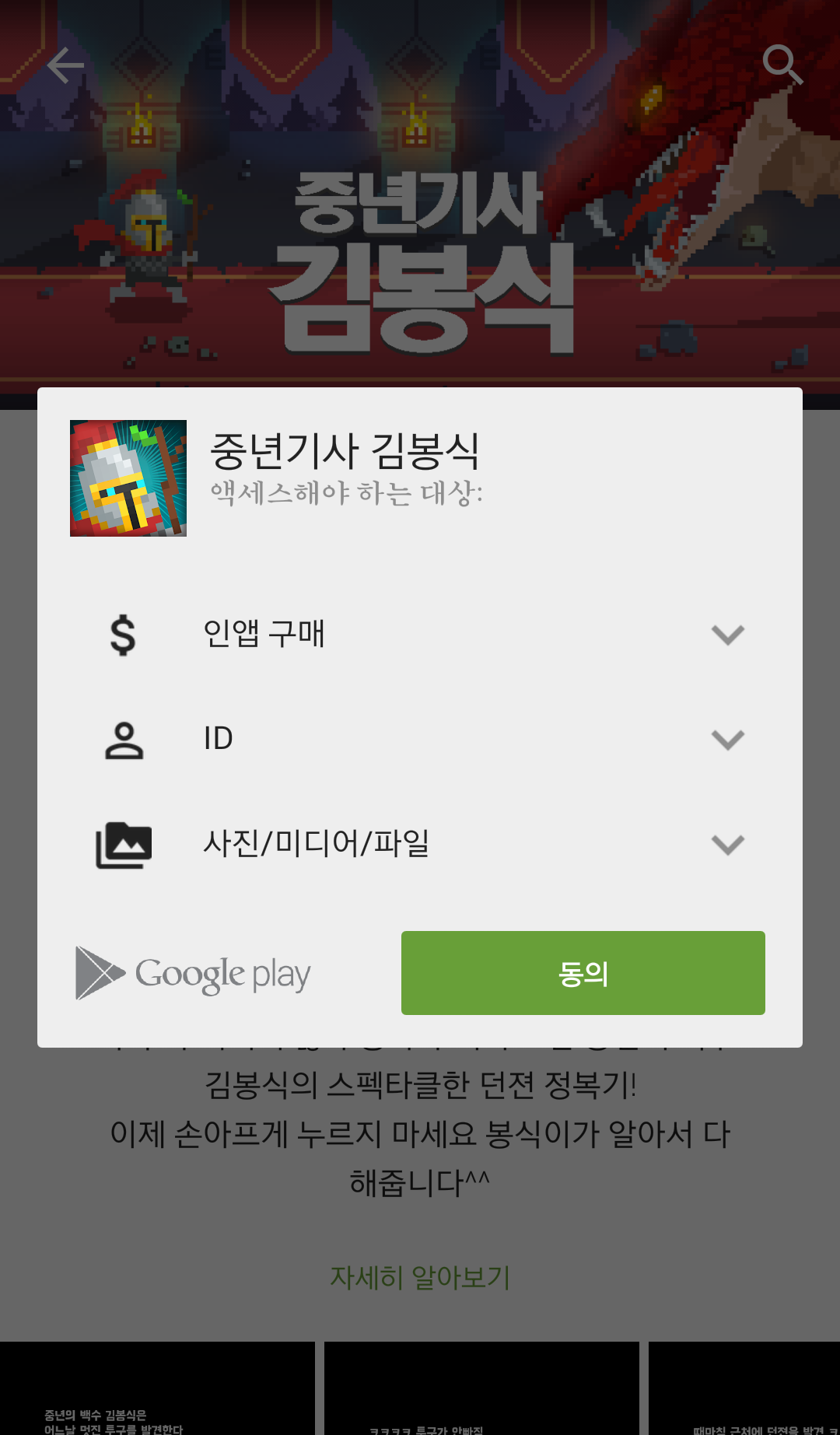840x1435 pixels.
Task: Tap the green 동의 accept button
Action: click(583, 972)
